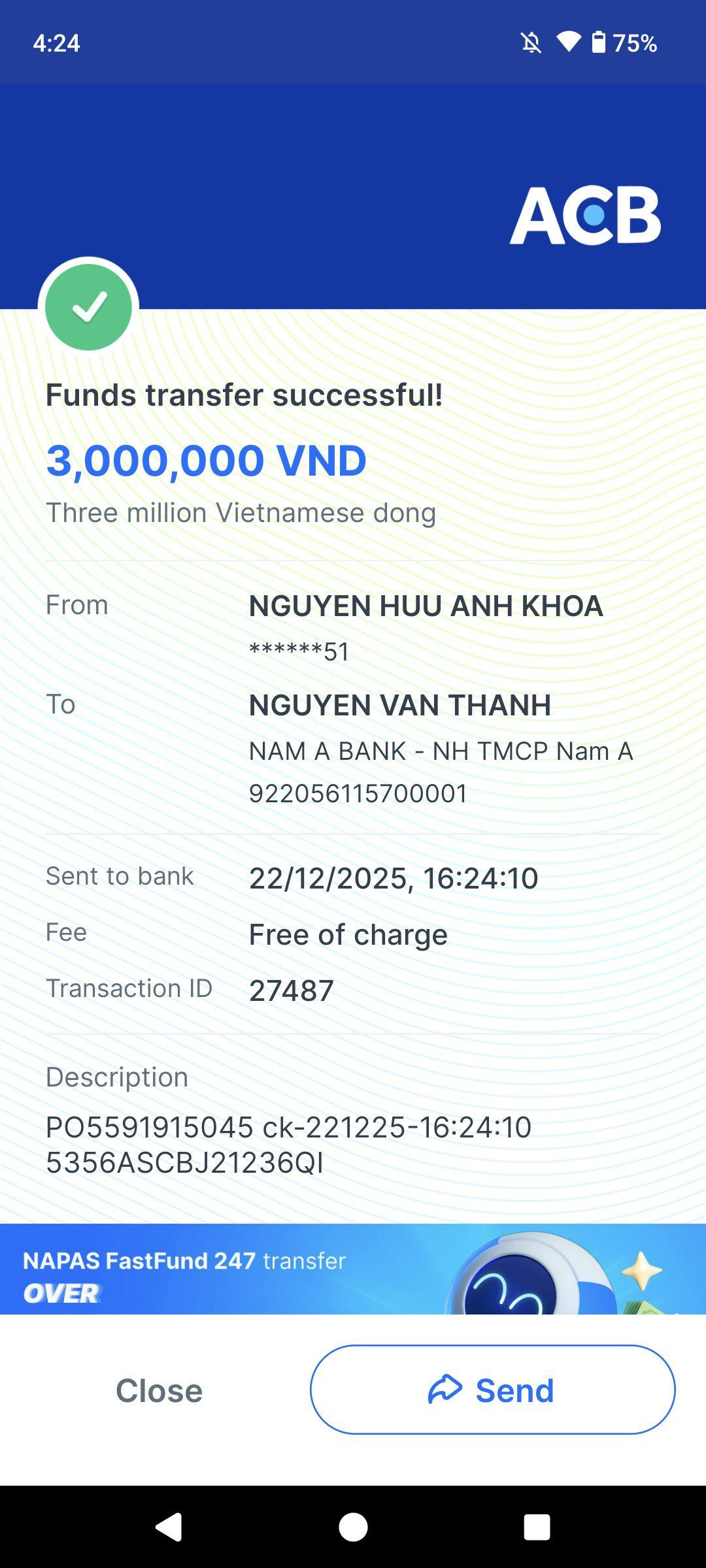Close the transfer receipt screen
Screen dimensions: 706x1568
[x=159, y=1390]
